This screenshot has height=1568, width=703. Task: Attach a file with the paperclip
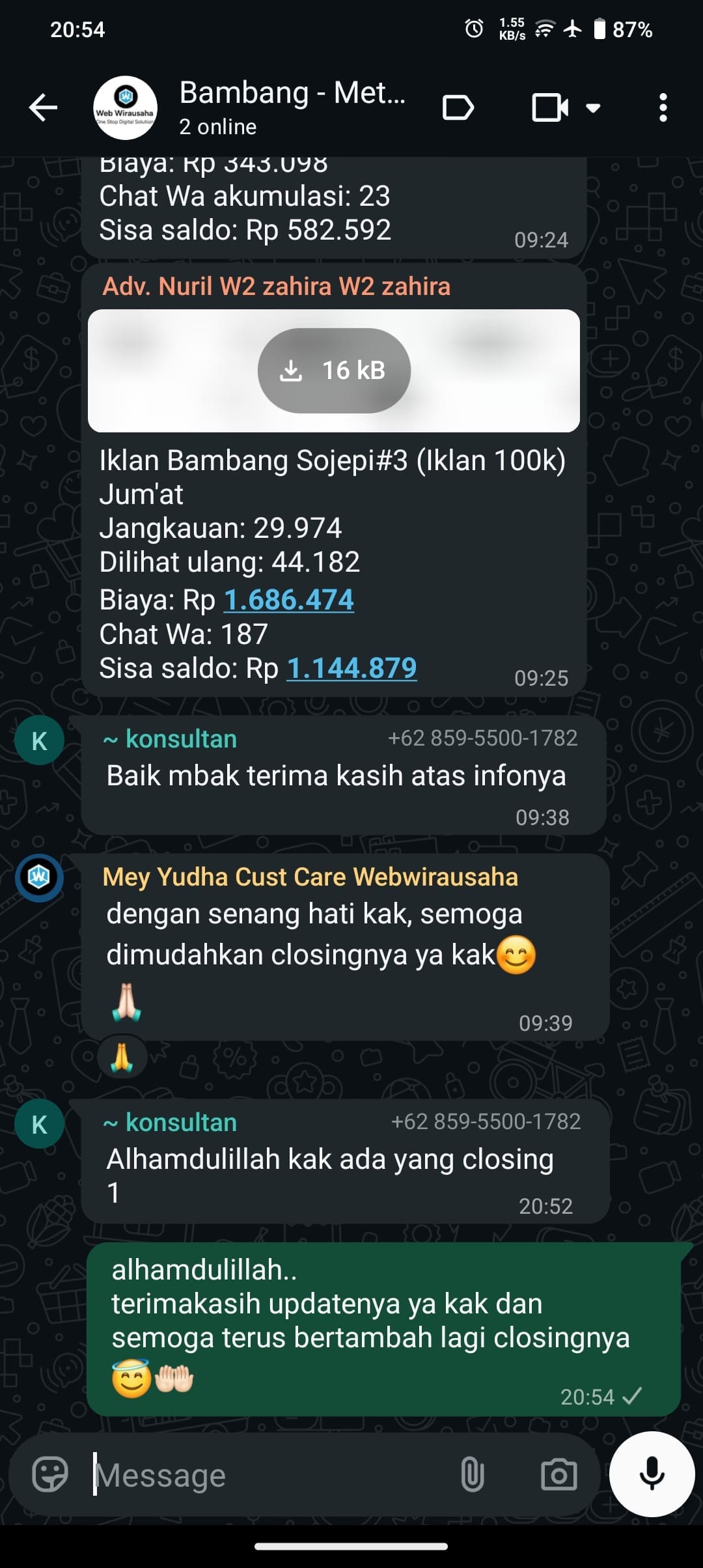click(x=473, y=1475)
